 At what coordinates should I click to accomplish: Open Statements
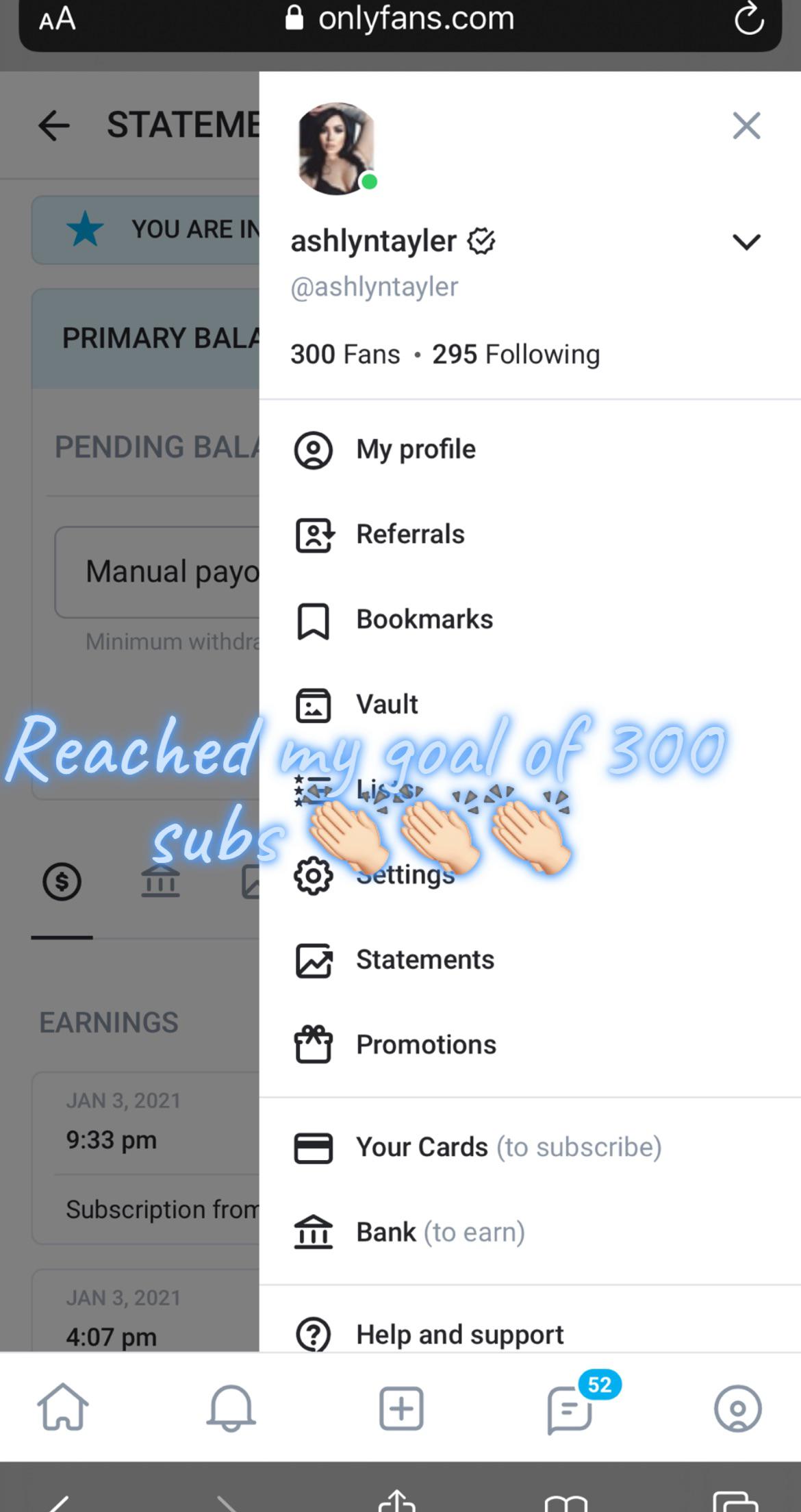point(424,960)
